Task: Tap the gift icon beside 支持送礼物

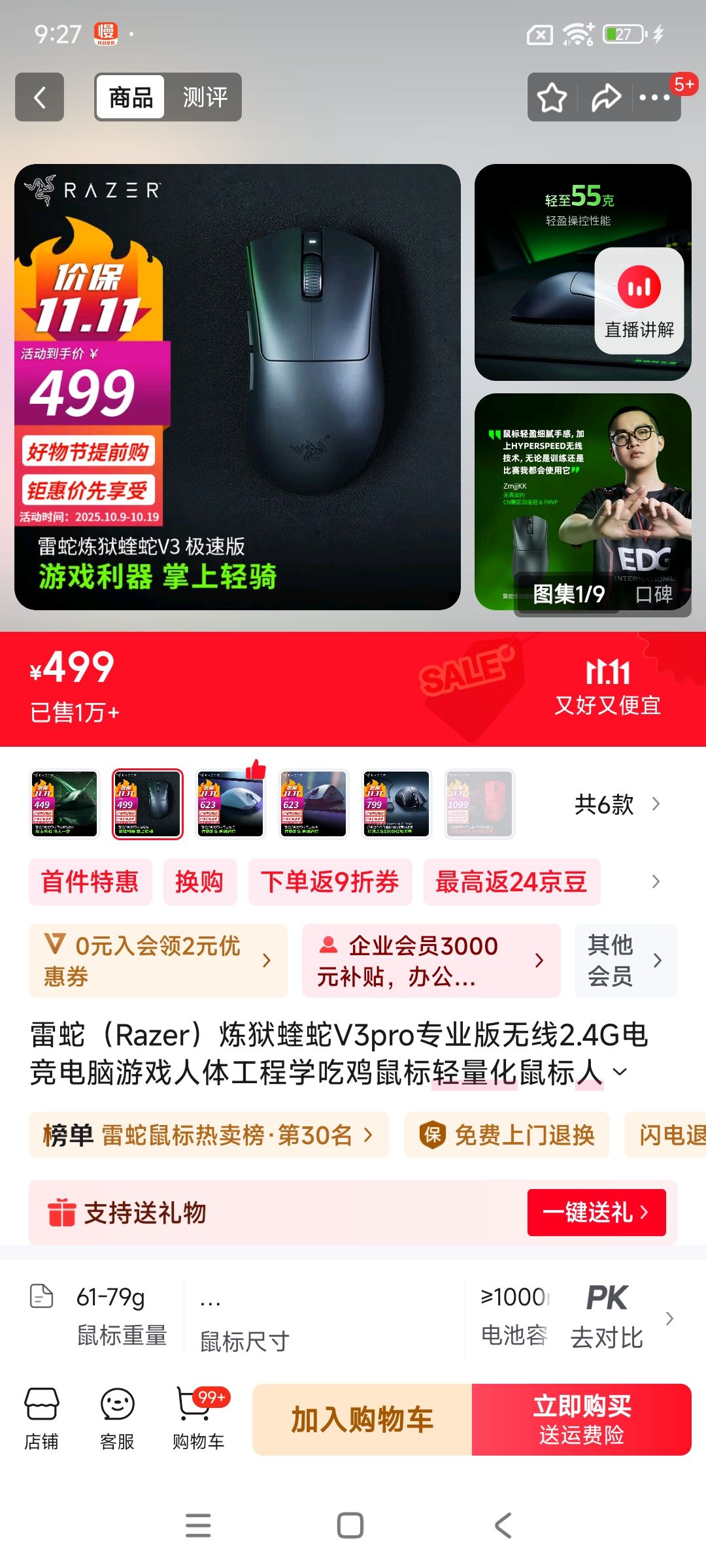Action: click(61, 1213)
